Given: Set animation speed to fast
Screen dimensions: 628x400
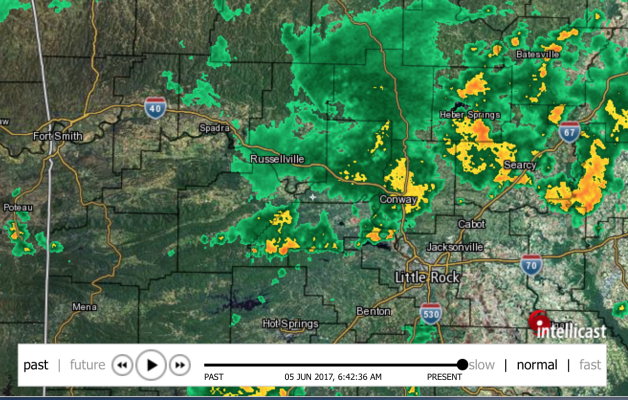Looking at the screenshot, I should tap(590, 365).
